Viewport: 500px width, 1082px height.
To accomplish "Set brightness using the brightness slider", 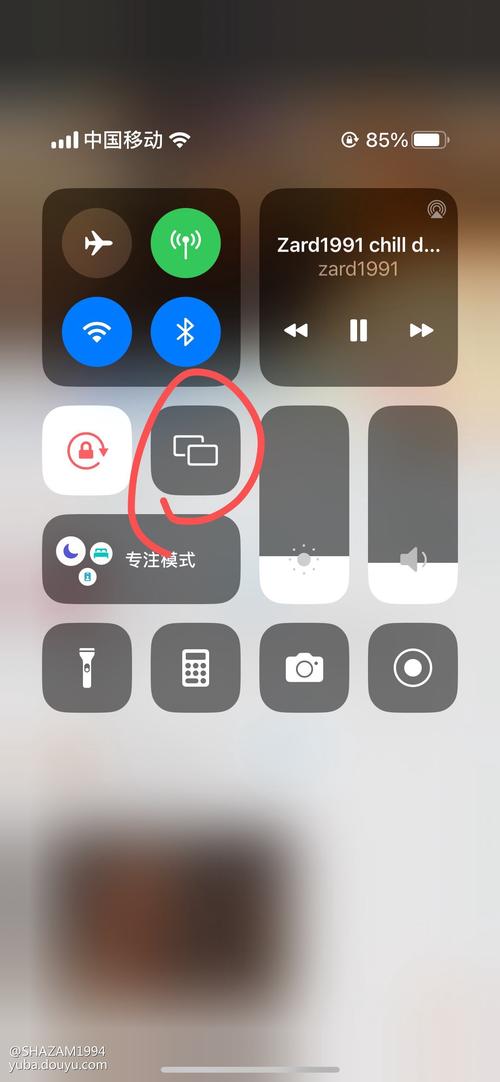I will click(304, 504).
